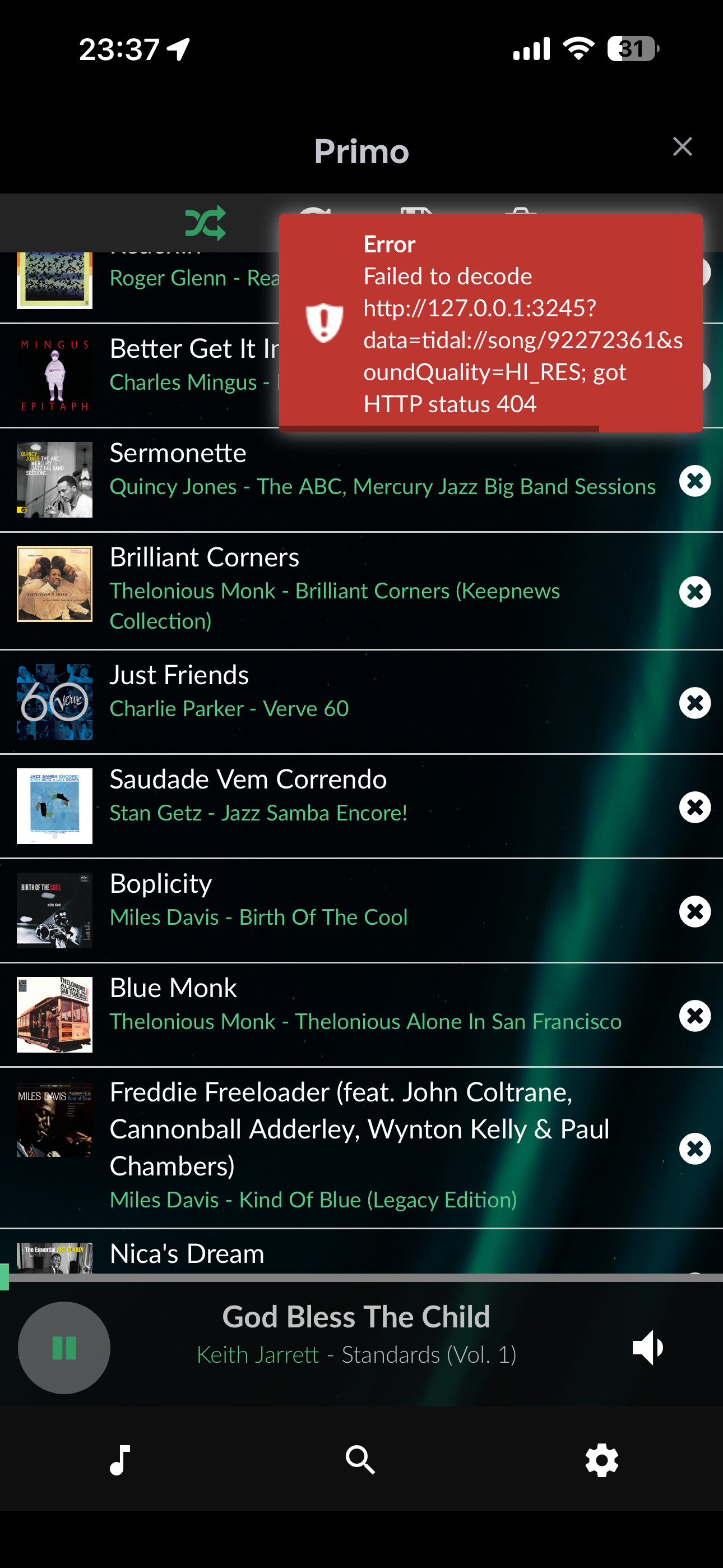Screen dimensions: 723x1568
Task: Remove Boplicity from the queue
Action: click(694, 911)
